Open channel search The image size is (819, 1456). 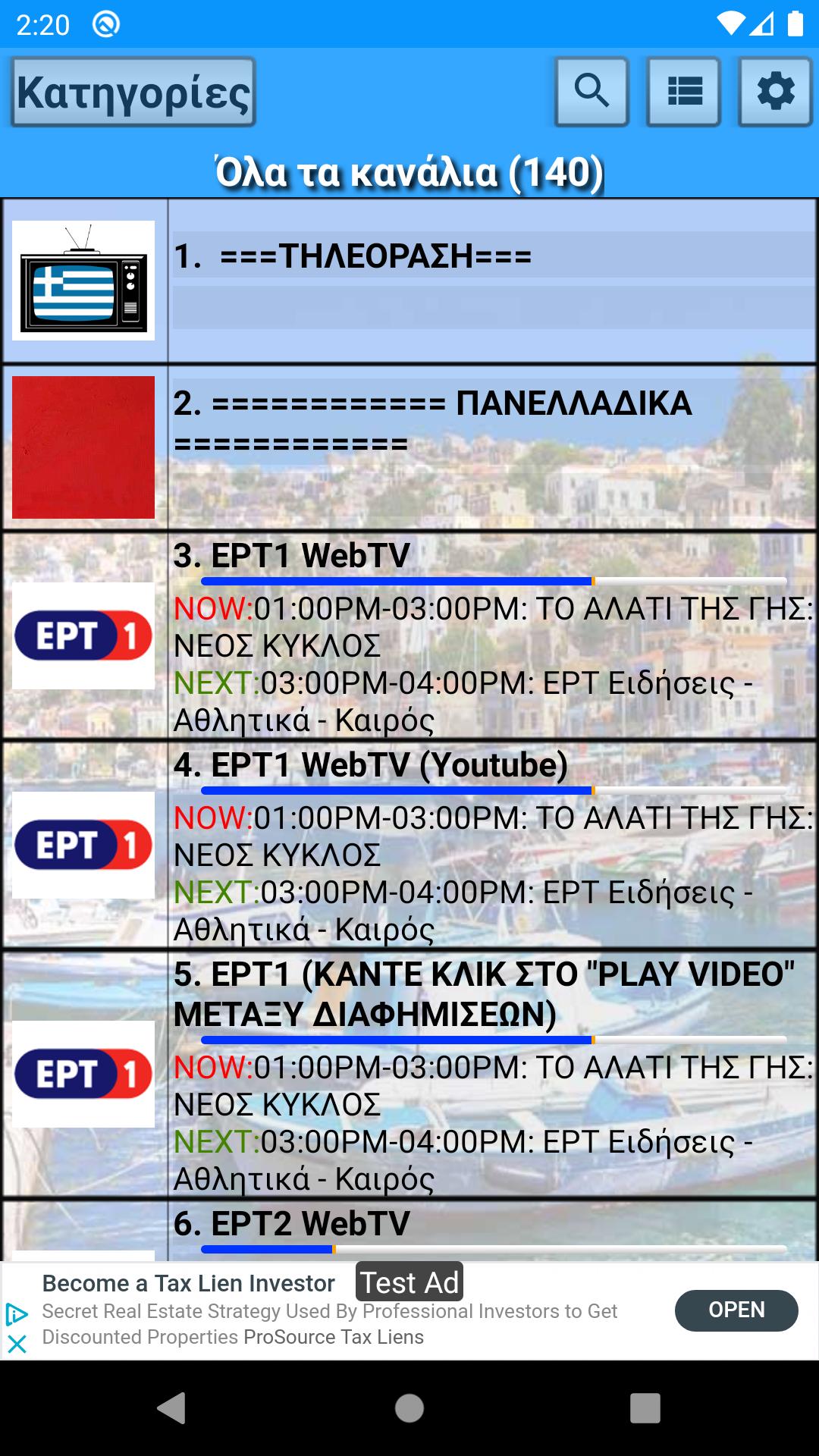[591, 92]
